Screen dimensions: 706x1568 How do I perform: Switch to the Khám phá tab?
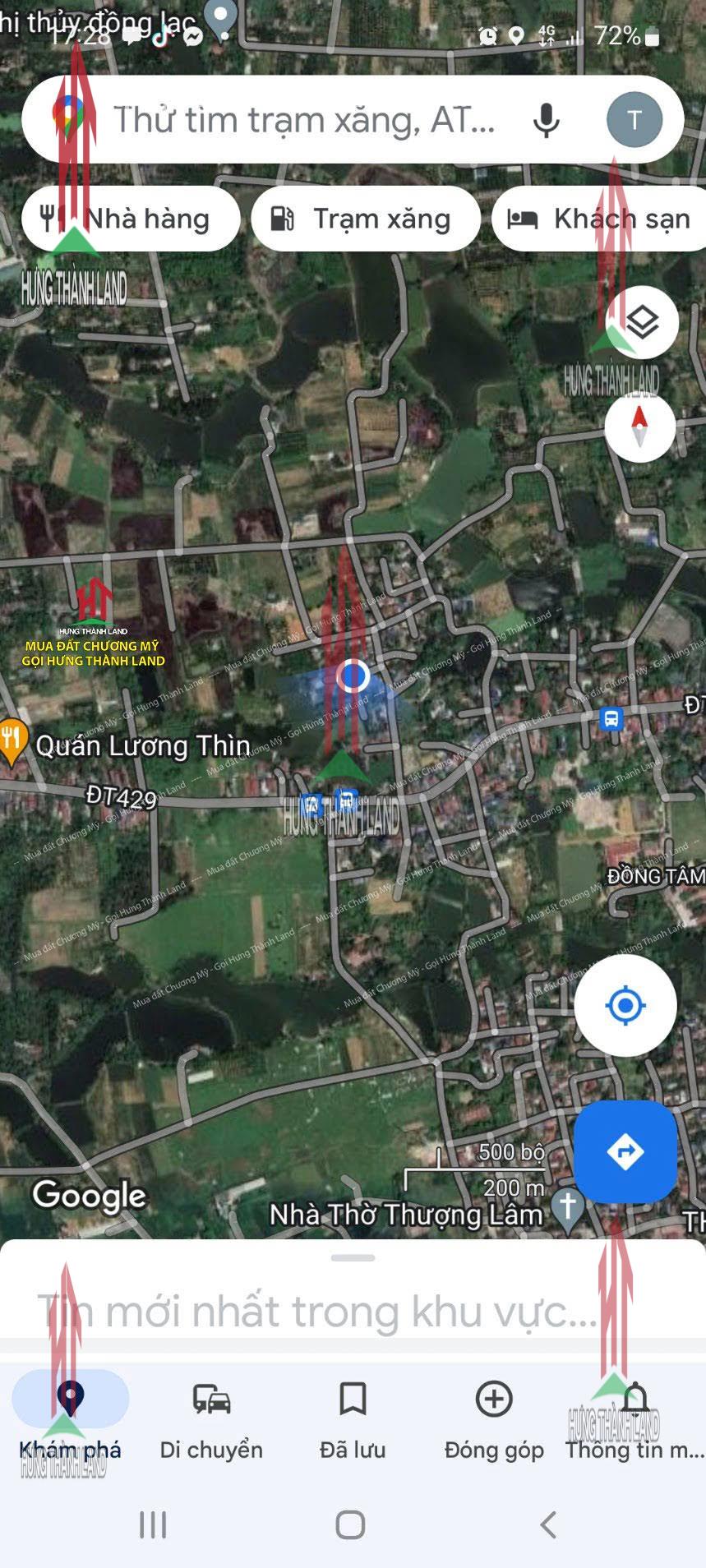pyautogui.click(x=70, y=1420)
